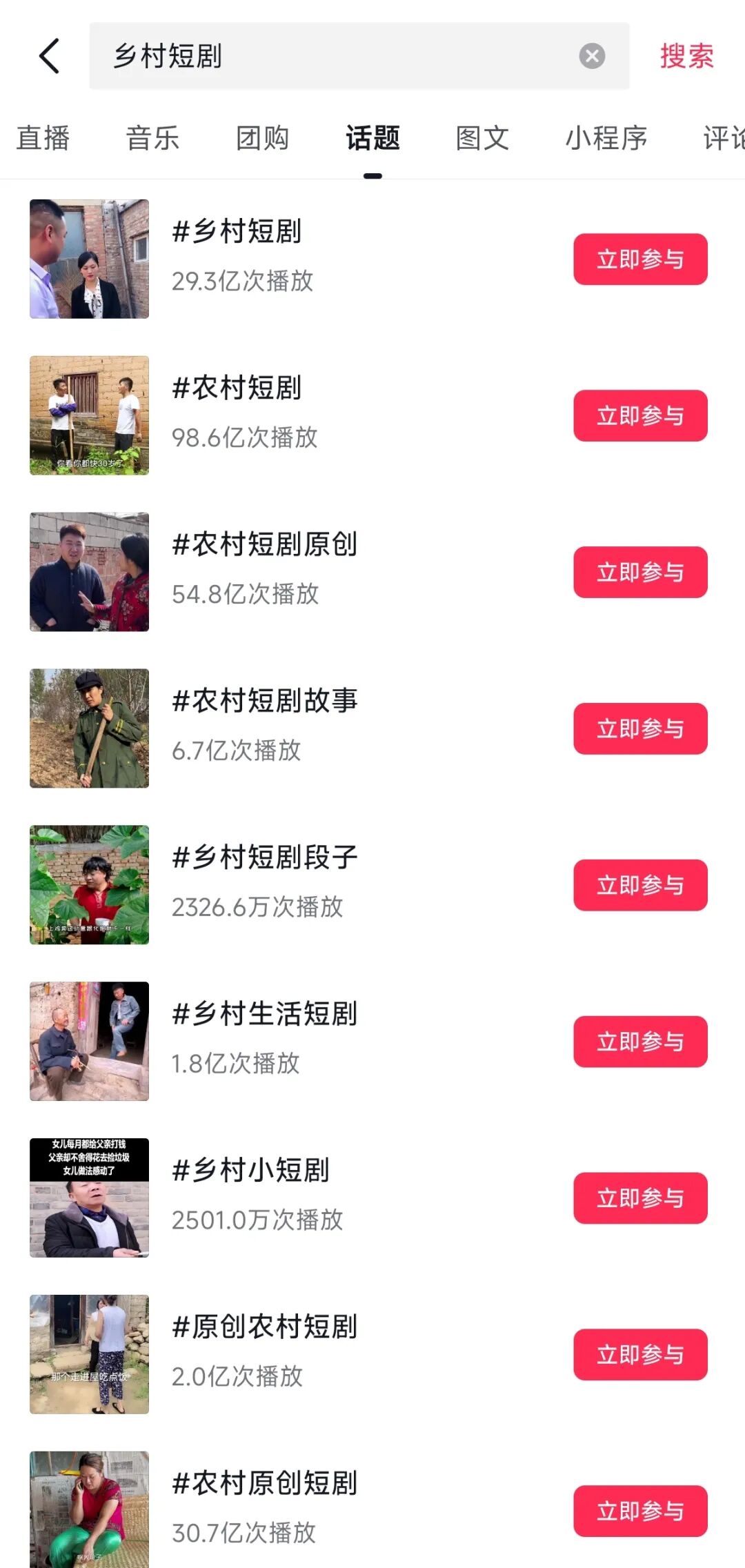Open the #农村短剧原创 topic
745x1568 pixels.
coord(264,545)
